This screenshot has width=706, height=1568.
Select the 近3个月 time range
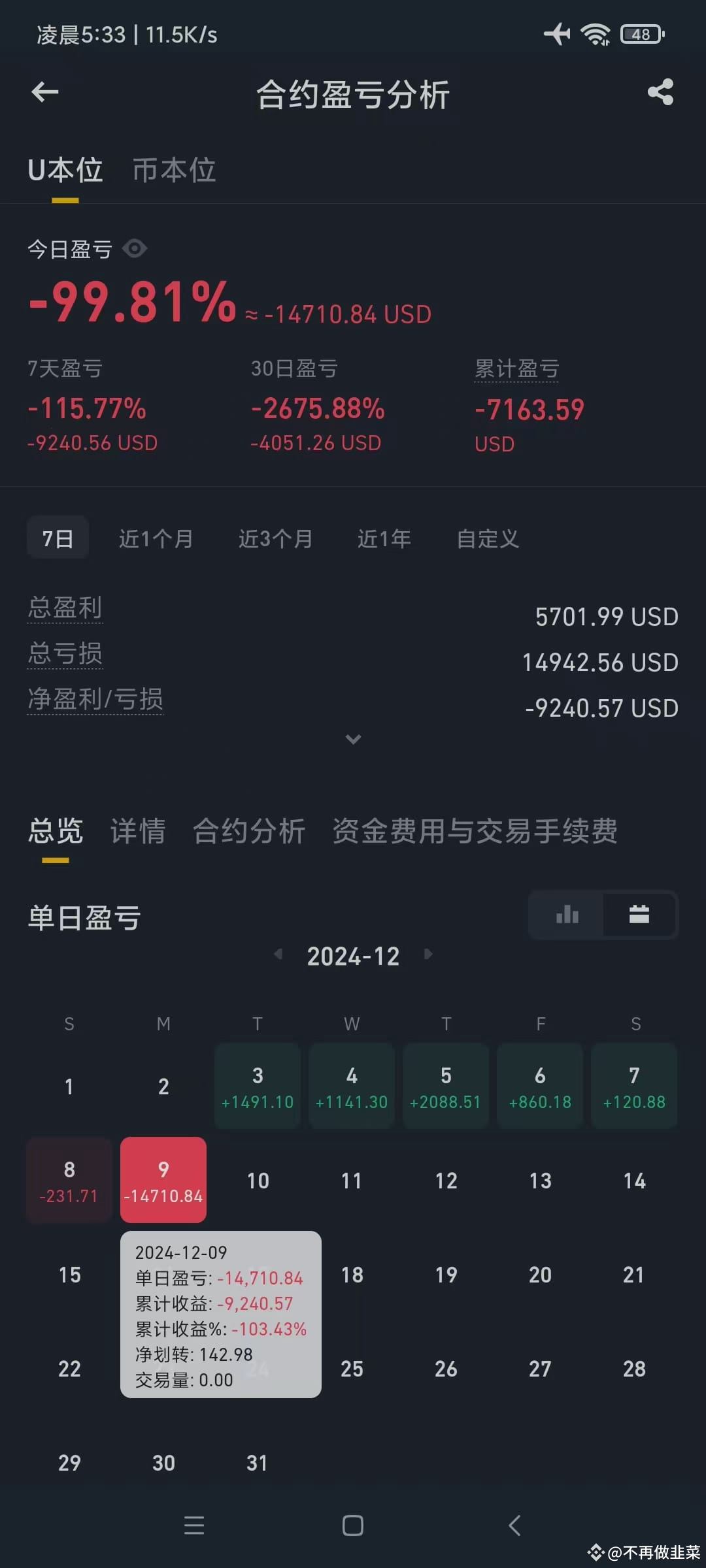(275, 539)
